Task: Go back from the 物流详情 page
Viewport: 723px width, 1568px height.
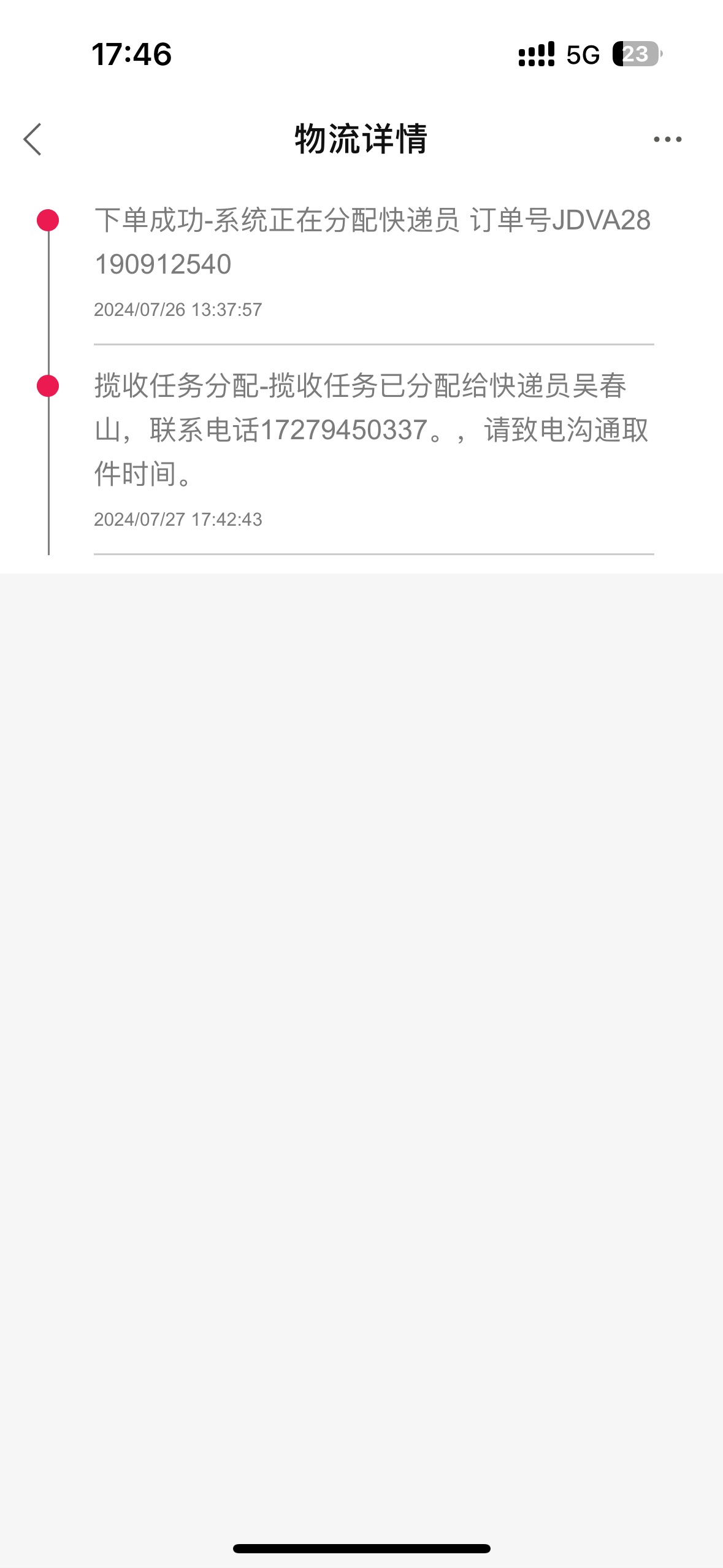Action: point(33,139)
